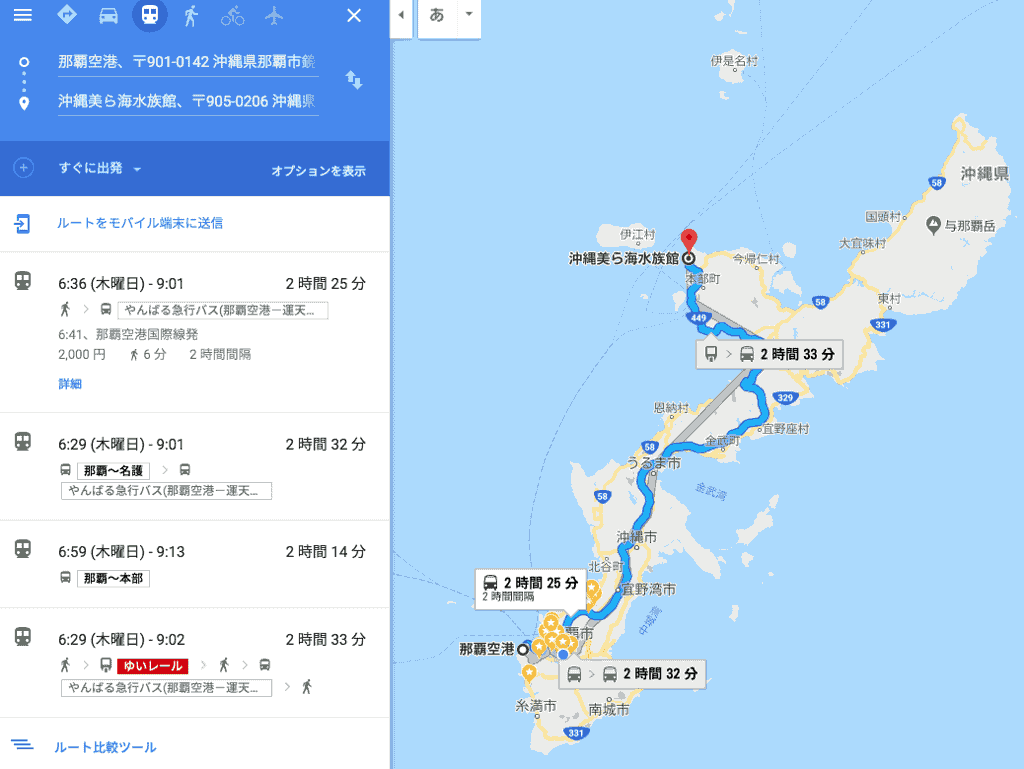Select the flights travel mode
Screen dimensions: 1024x769
(x=274, y=15)
